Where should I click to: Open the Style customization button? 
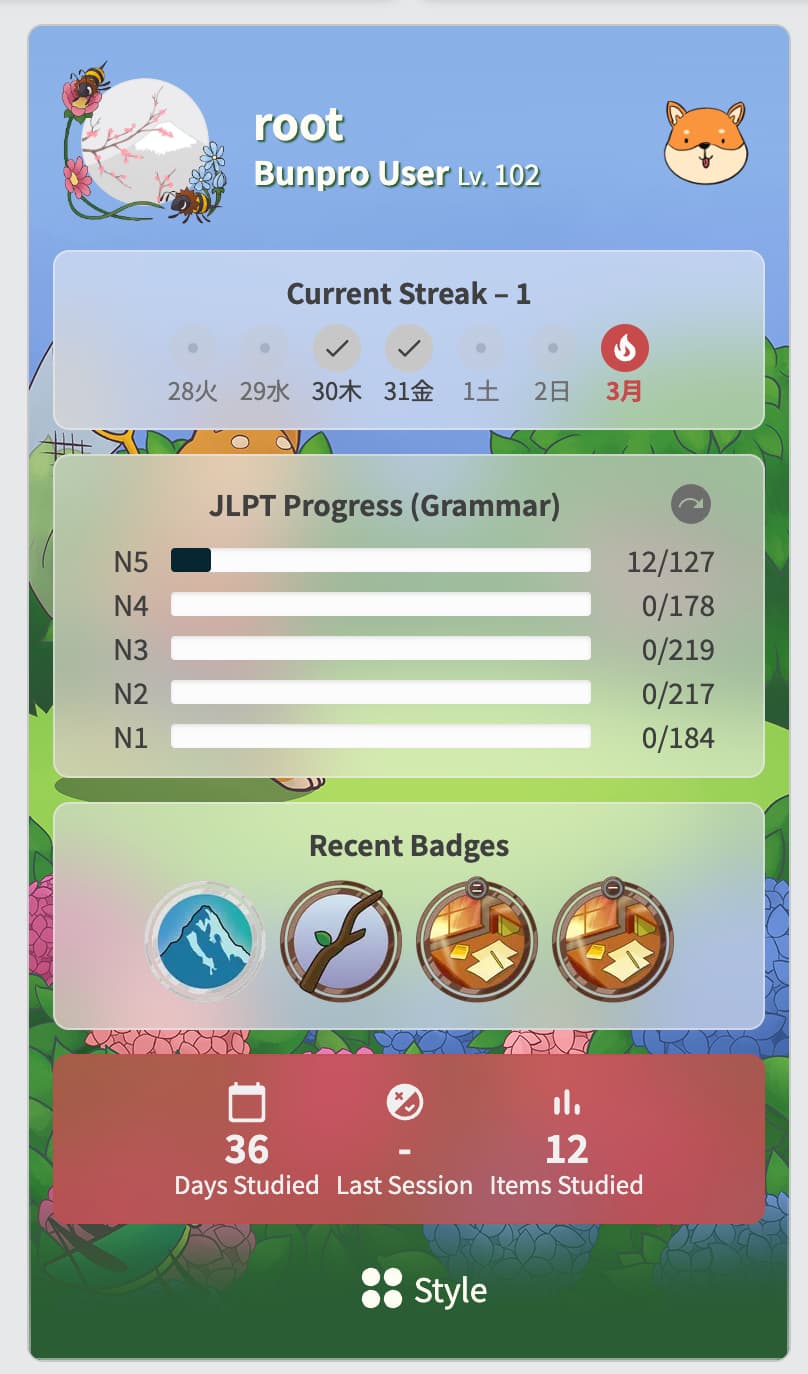coord(424,1290)
